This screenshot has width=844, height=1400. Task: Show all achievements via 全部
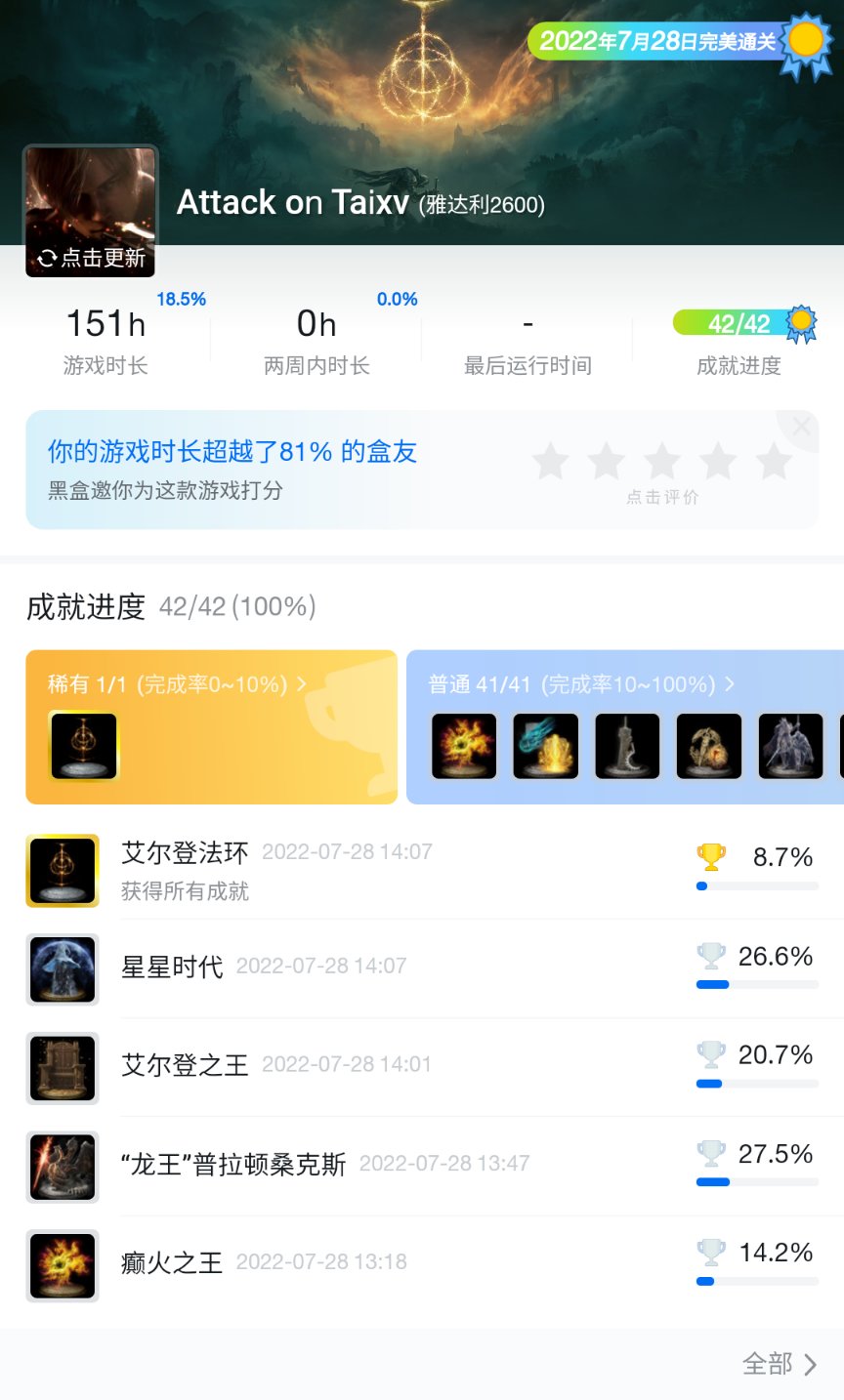coord(779,1364)
